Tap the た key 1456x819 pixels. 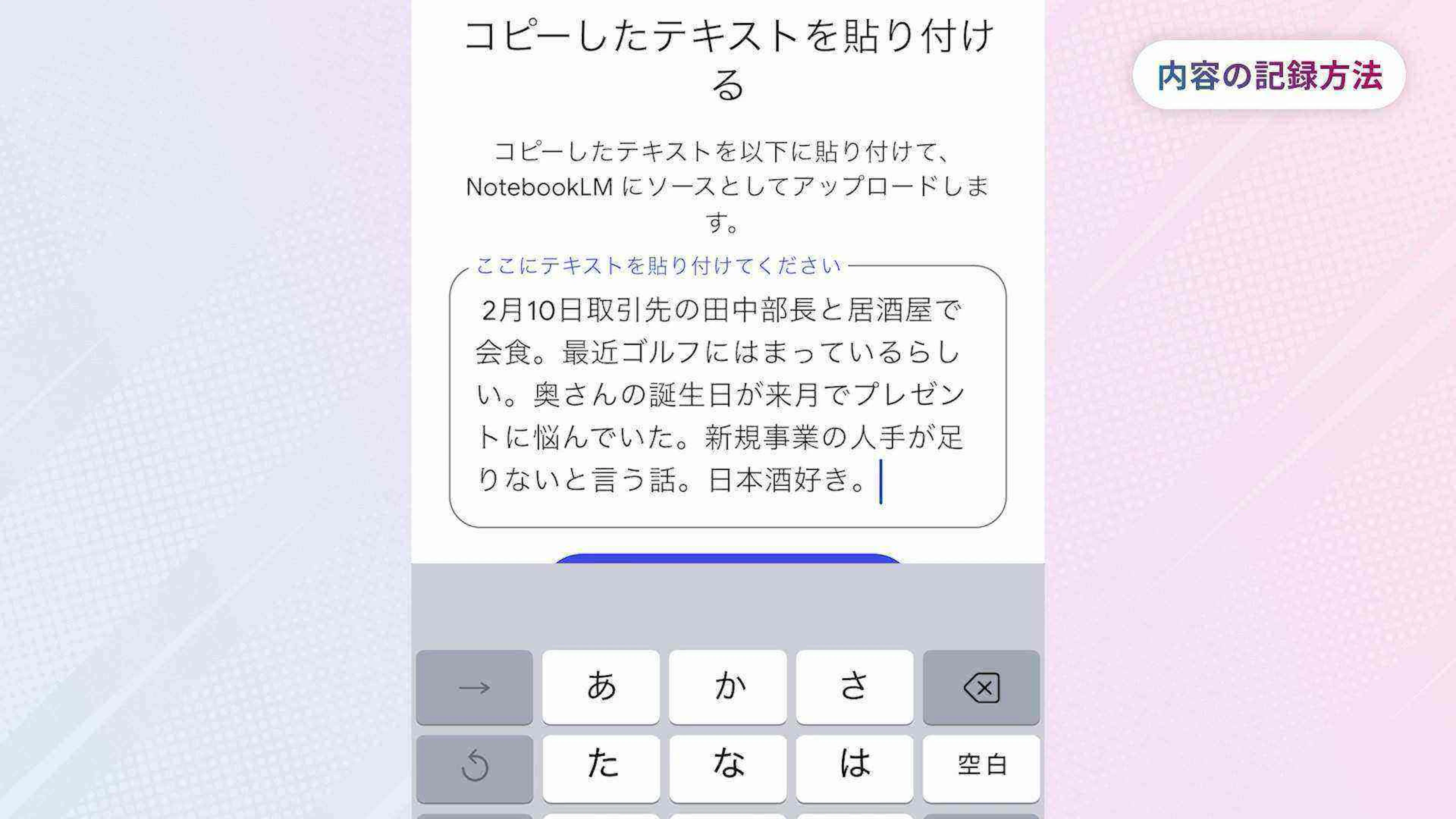pos(600,767)
